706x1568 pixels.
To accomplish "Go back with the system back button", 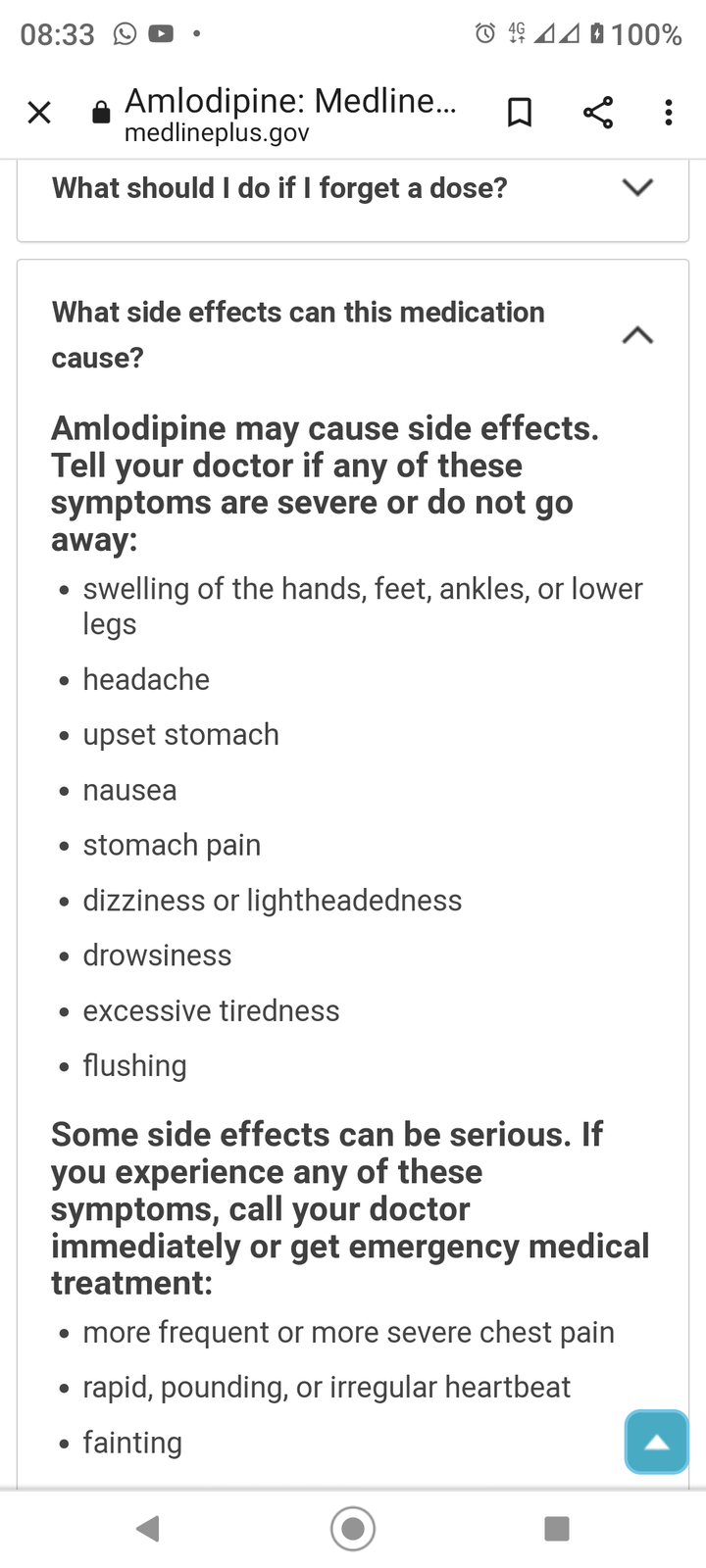I will coord(148,1528).
